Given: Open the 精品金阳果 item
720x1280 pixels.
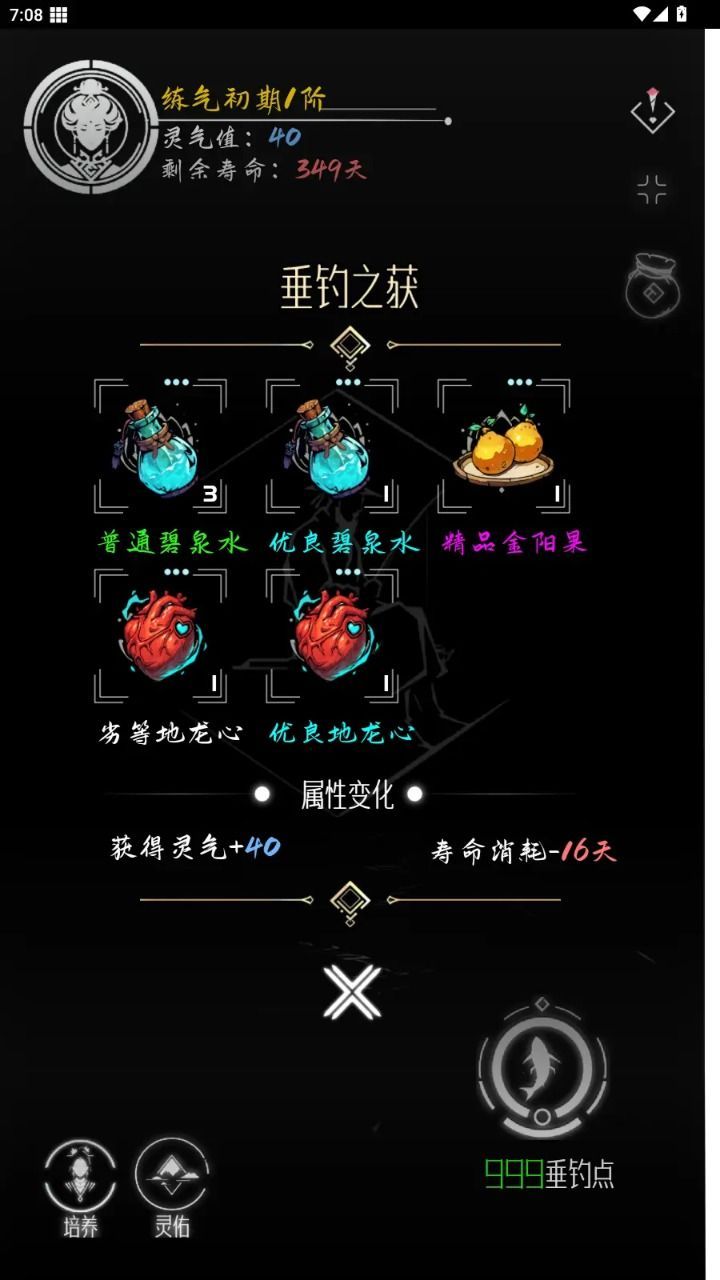Looking at the screenshot, I should tap(504, 446).
